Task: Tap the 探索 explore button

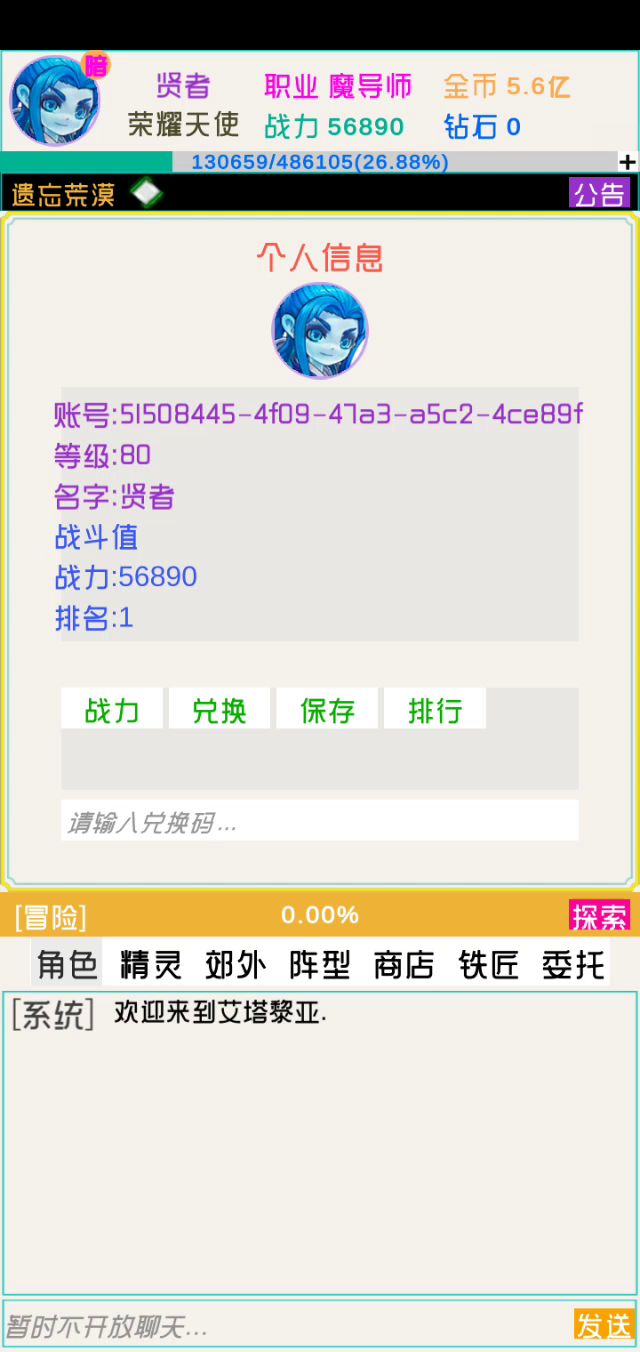Action: 599,915
